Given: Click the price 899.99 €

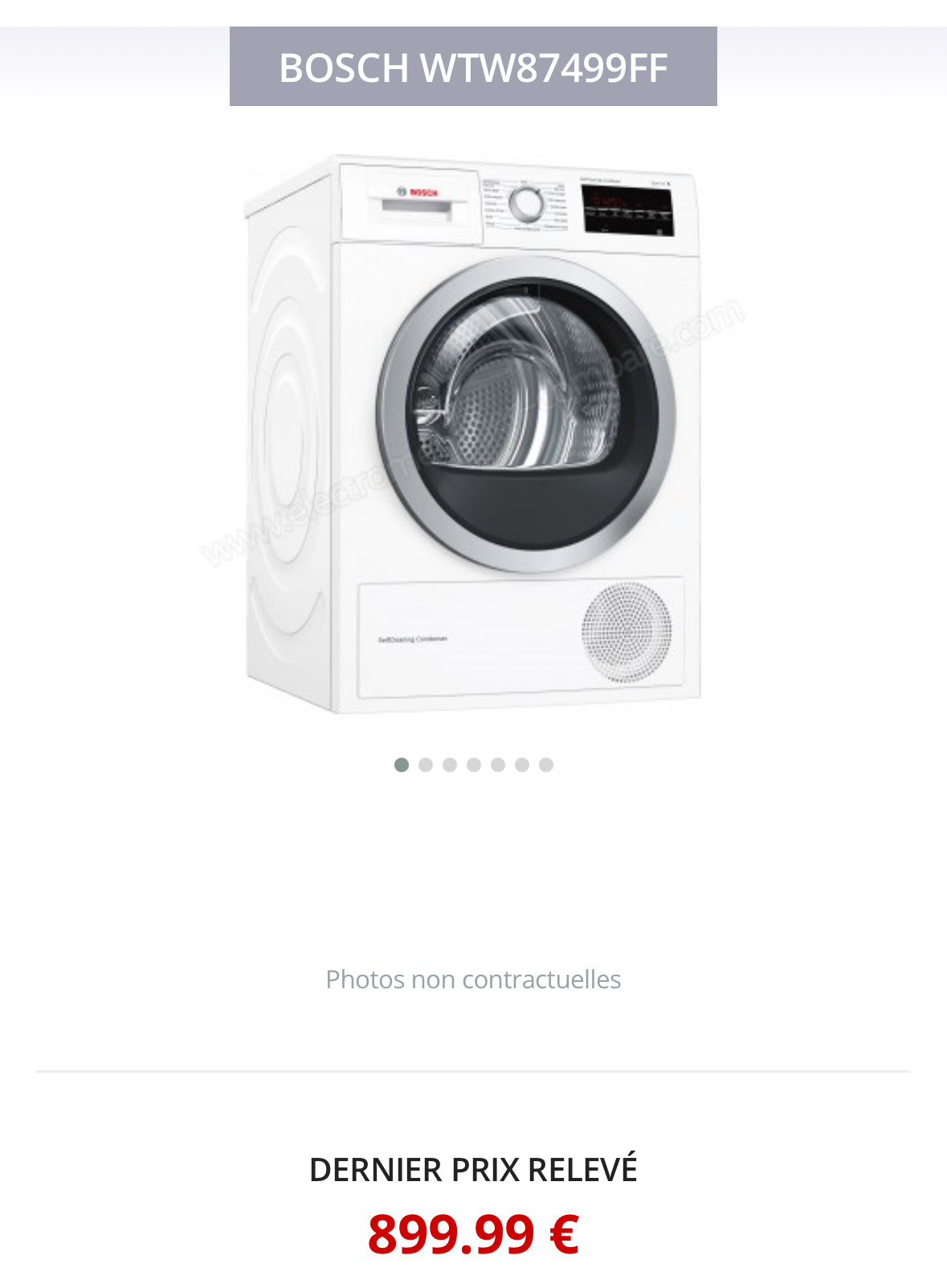Looking at the screenshot, I should tap(473, 1234).
